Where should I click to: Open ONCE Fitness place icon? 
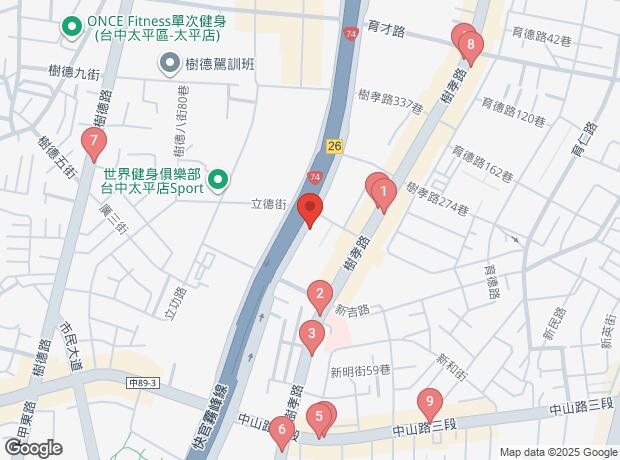pos(72,27)
